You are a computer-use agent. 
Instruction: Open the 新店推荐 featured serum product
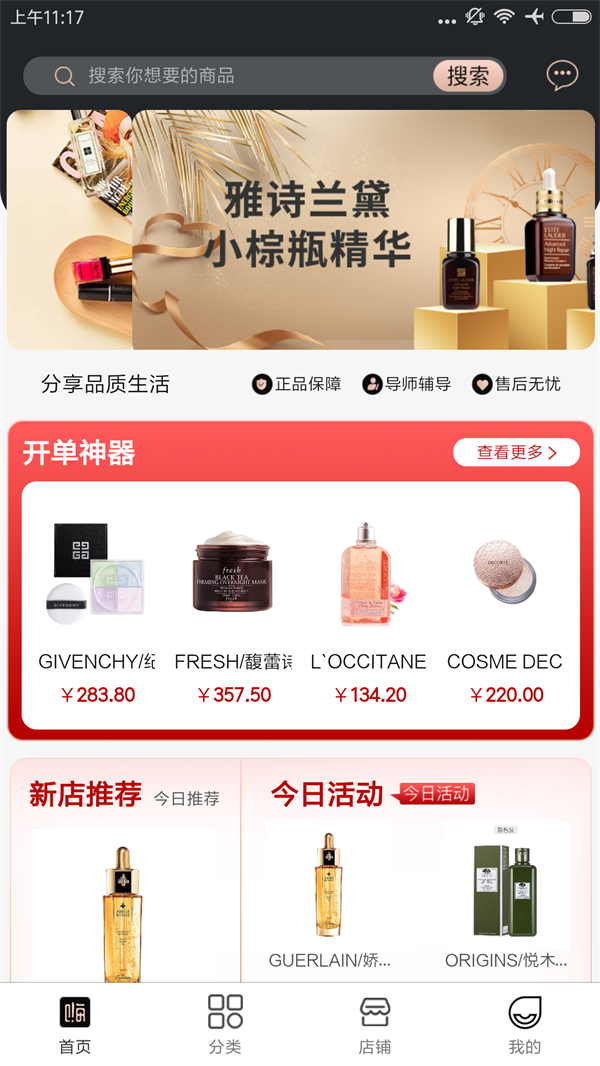[123, 905]
